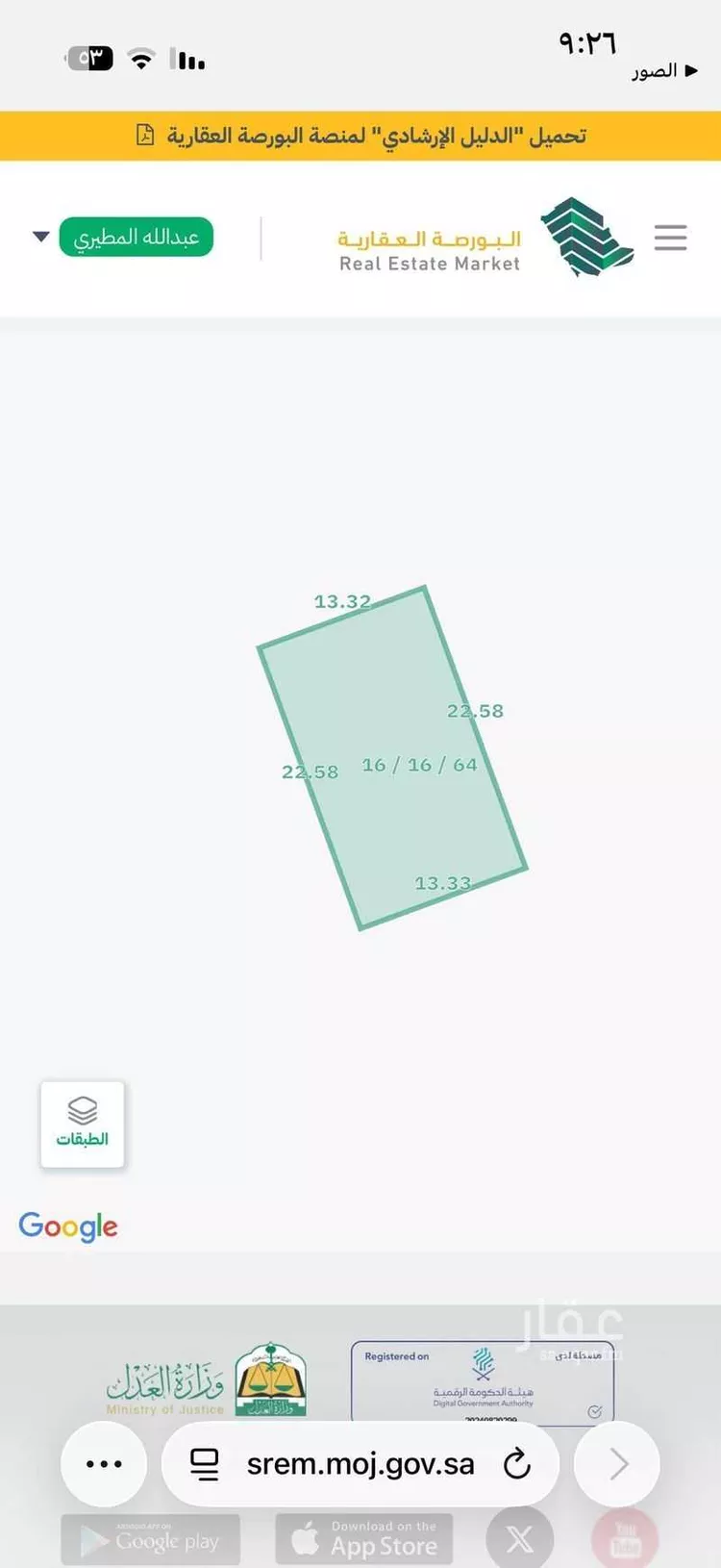This screenshot has width=721, height=1568.
Task: Open the YouTube social media link
Action: pos(625,1539)
